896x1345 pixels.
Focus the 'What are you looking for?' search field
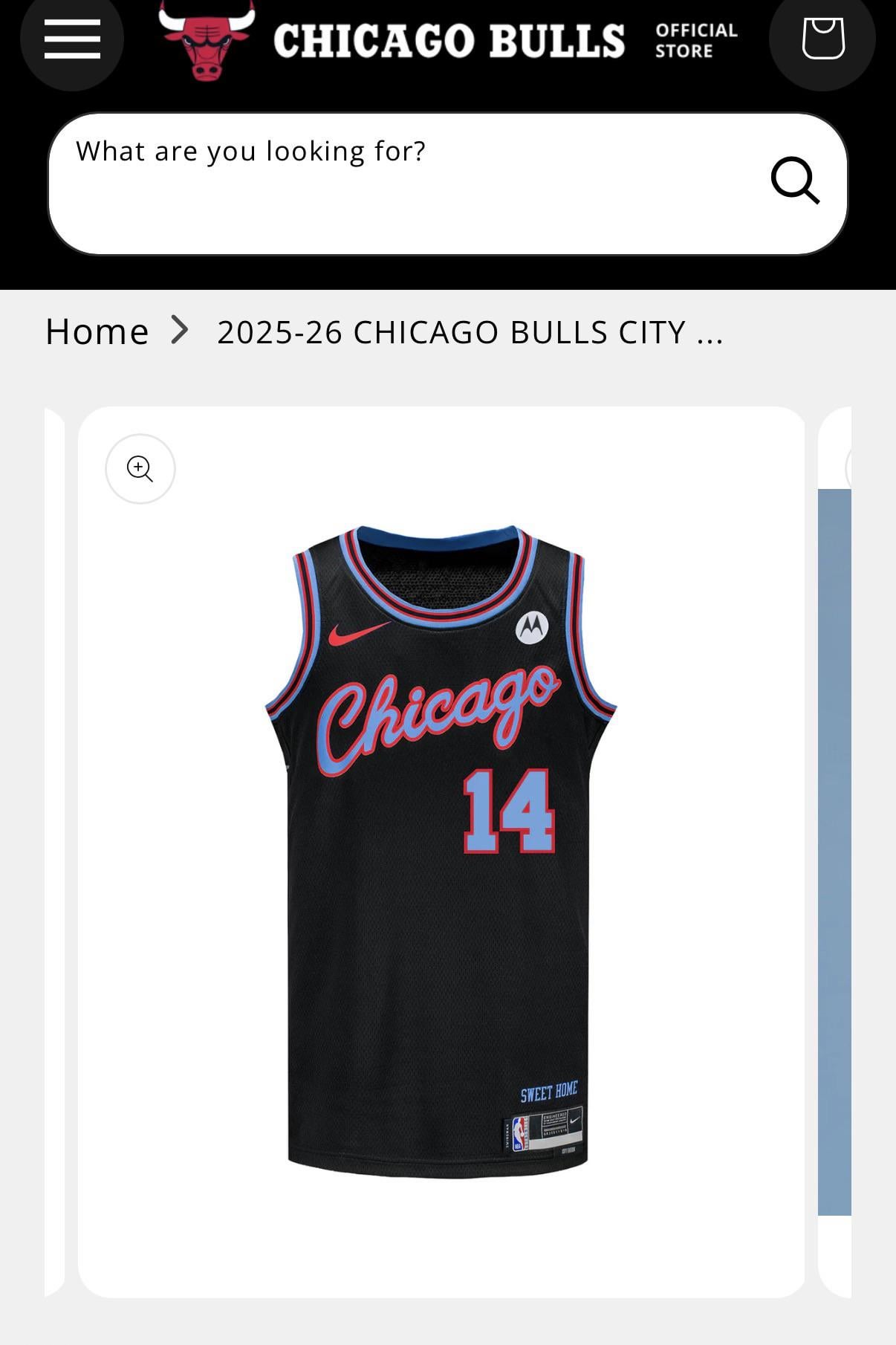[401, 182]
